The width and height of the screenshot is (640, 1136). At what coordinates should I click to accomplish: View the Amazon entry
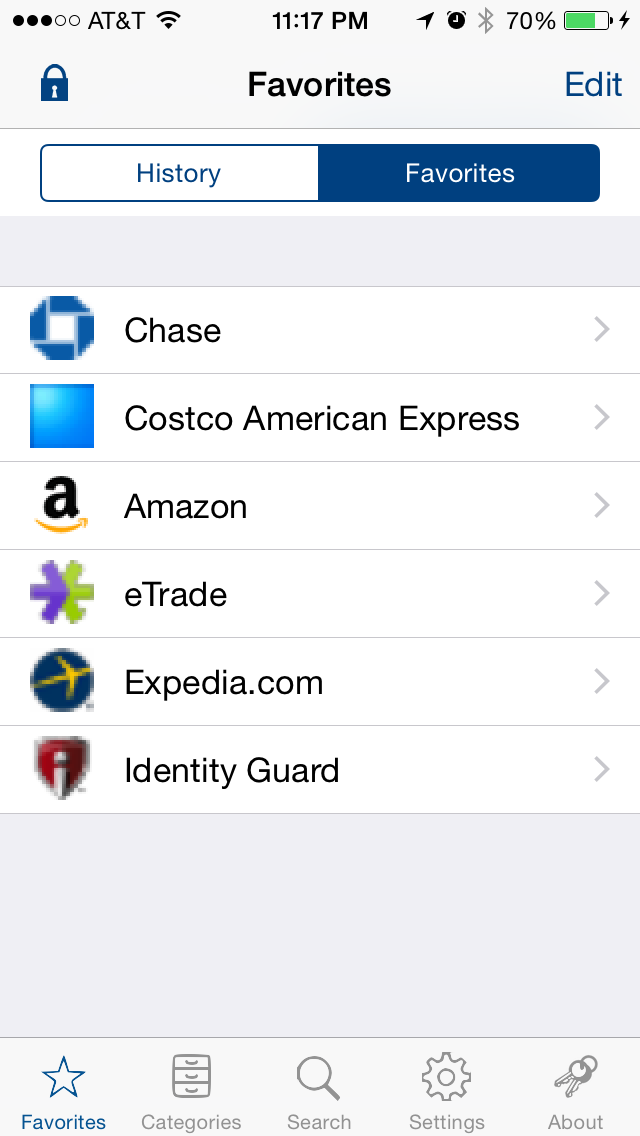coord(320,506)
